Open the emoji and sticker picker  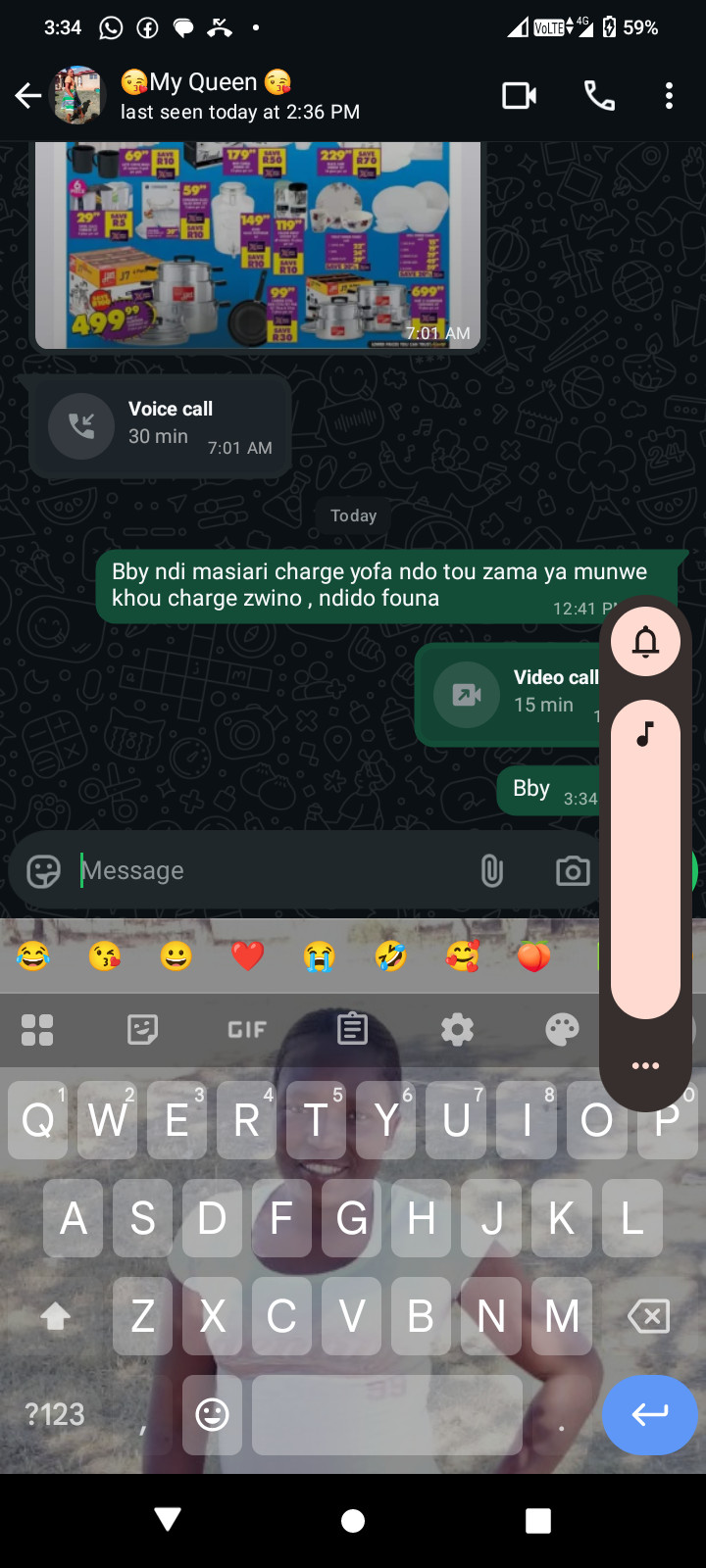point(43,871)
